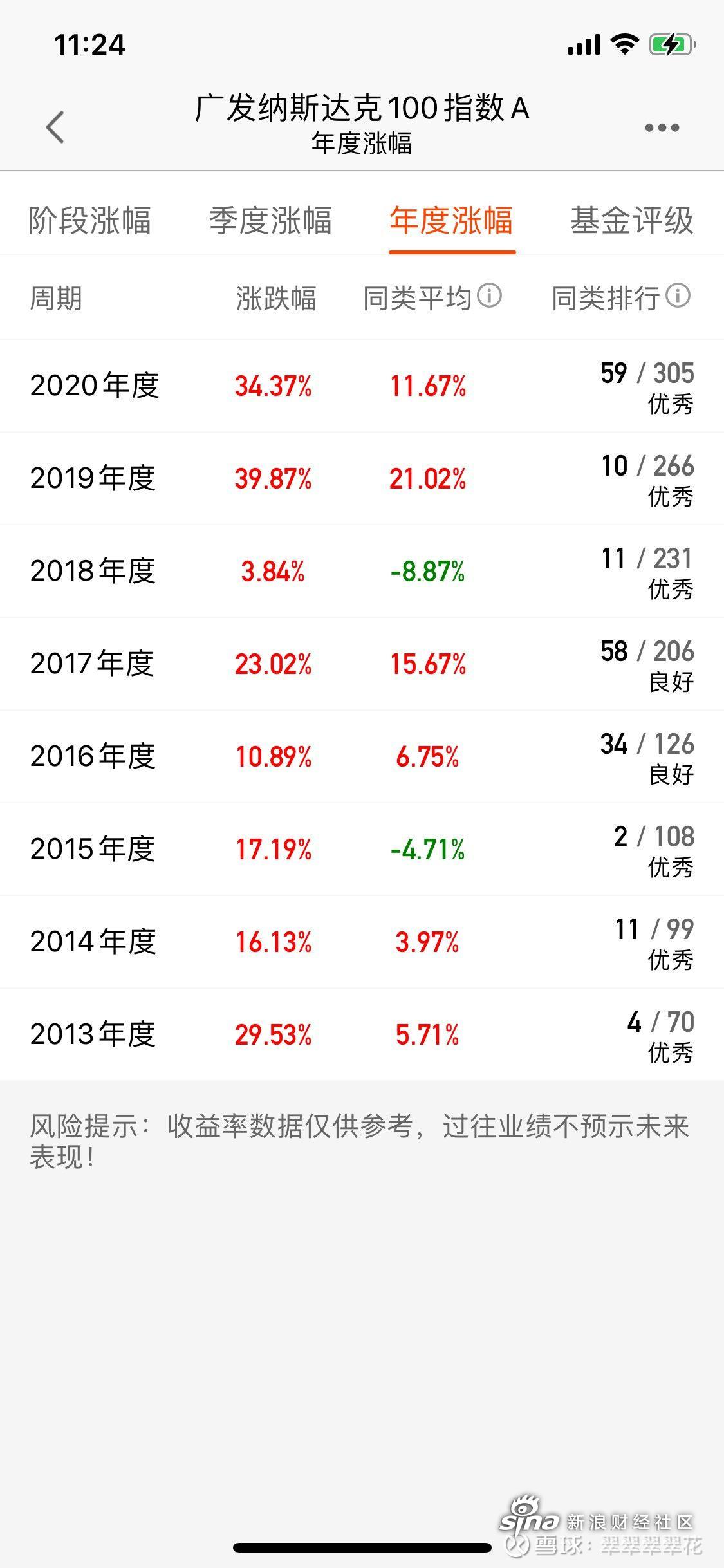Tap the info icon beside 同类平均

489,296
